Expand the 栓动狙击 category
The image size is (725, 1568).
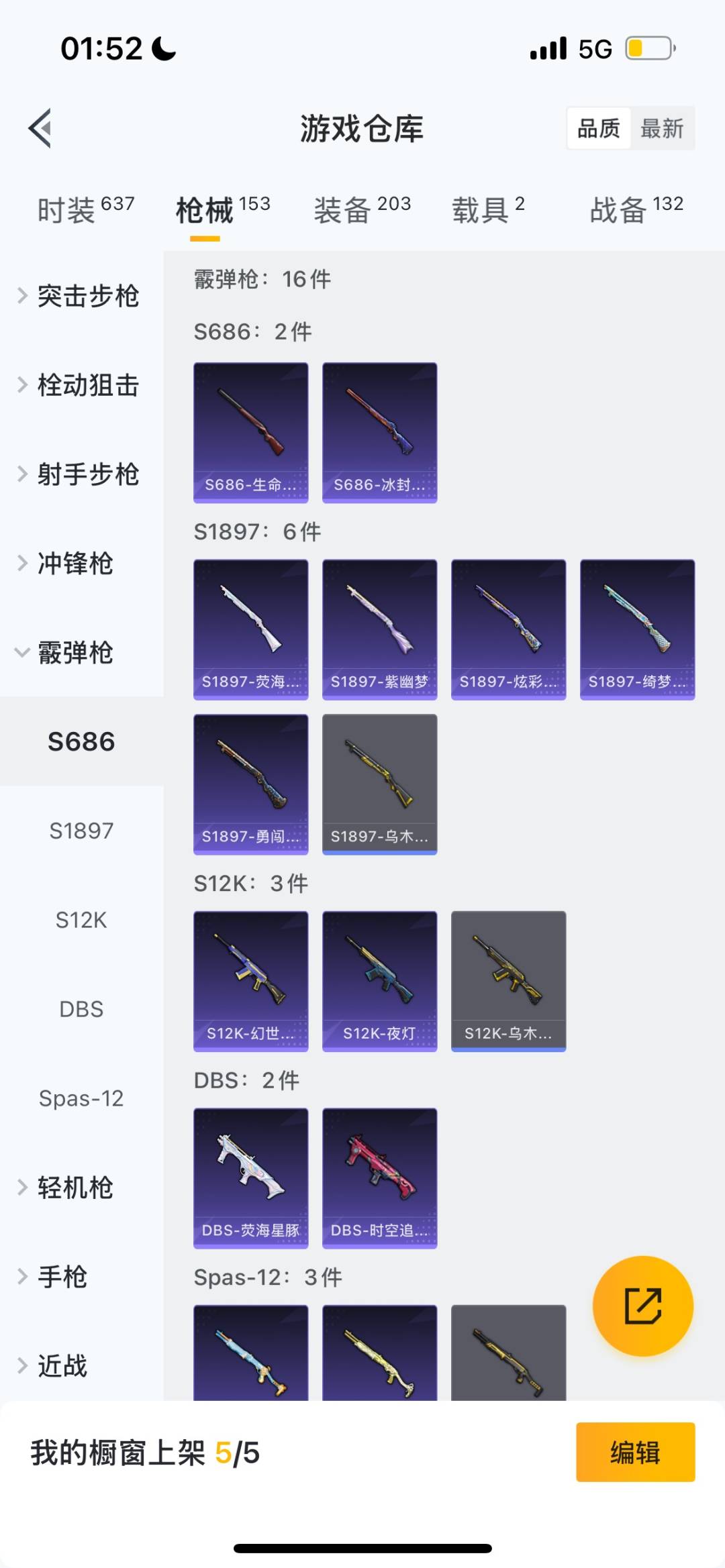pyautogui.click(x=81, y=385)
